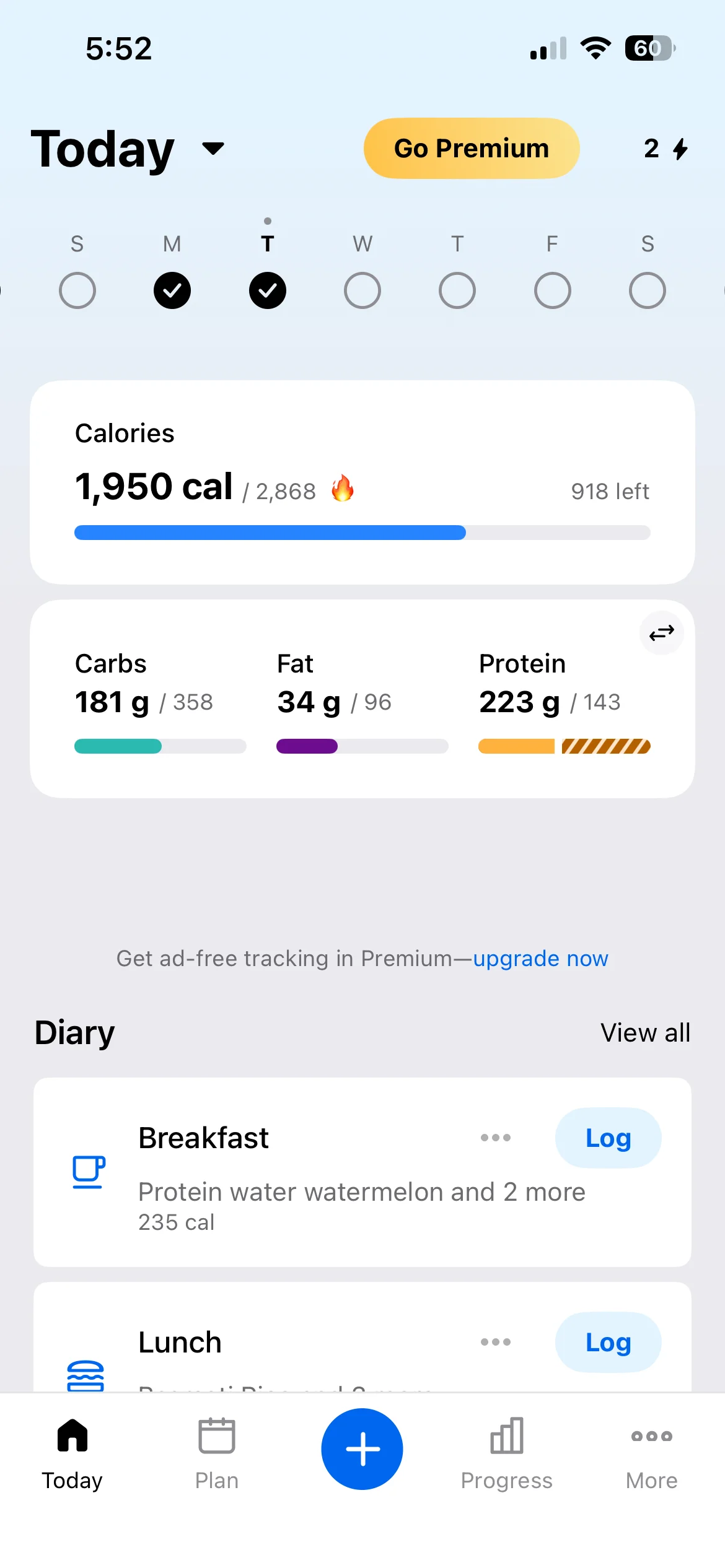Log food for Breakfast

pyautogui.click(x=608, y=1138)
